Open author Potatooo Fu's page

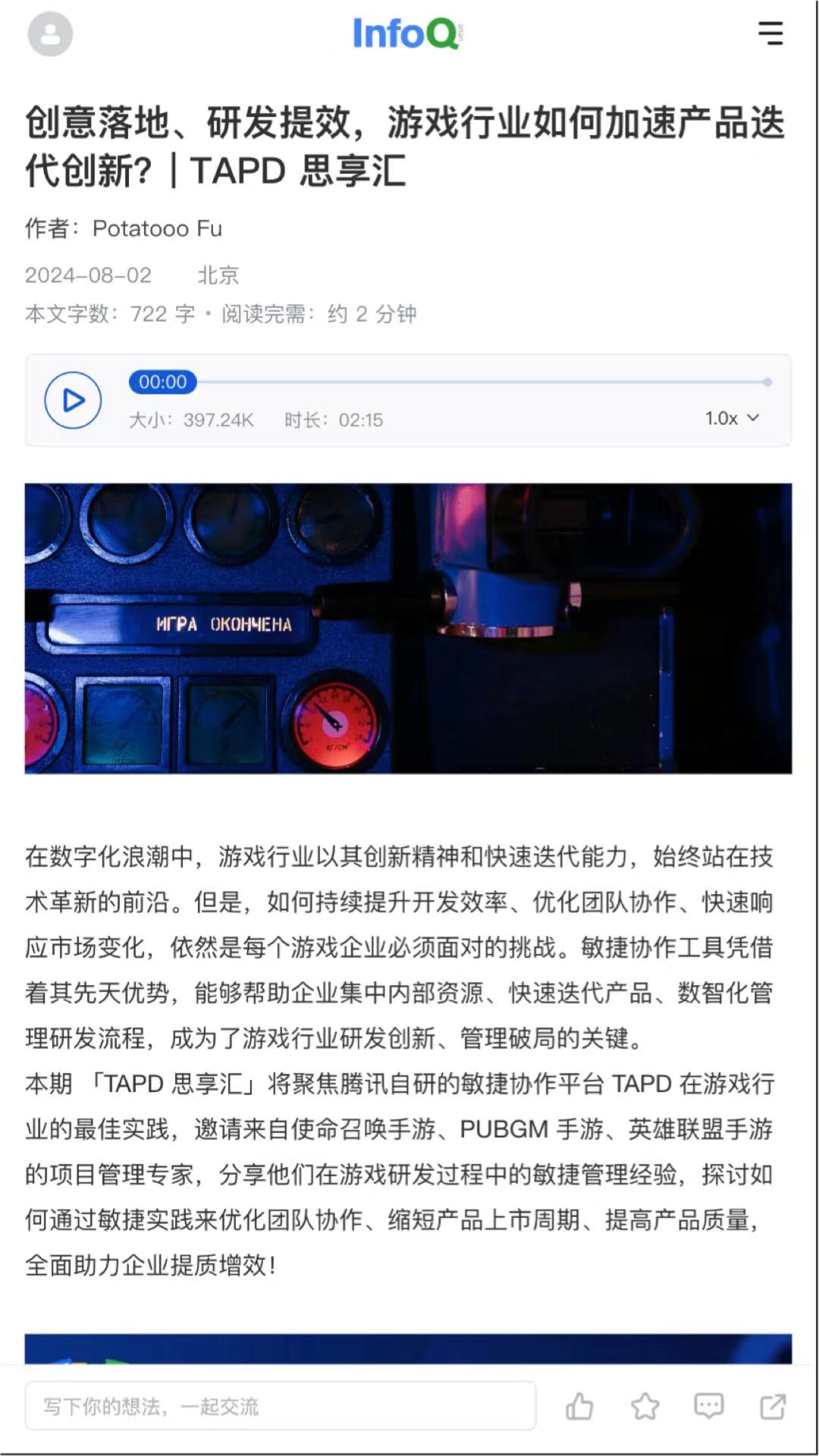coord(157,228)
